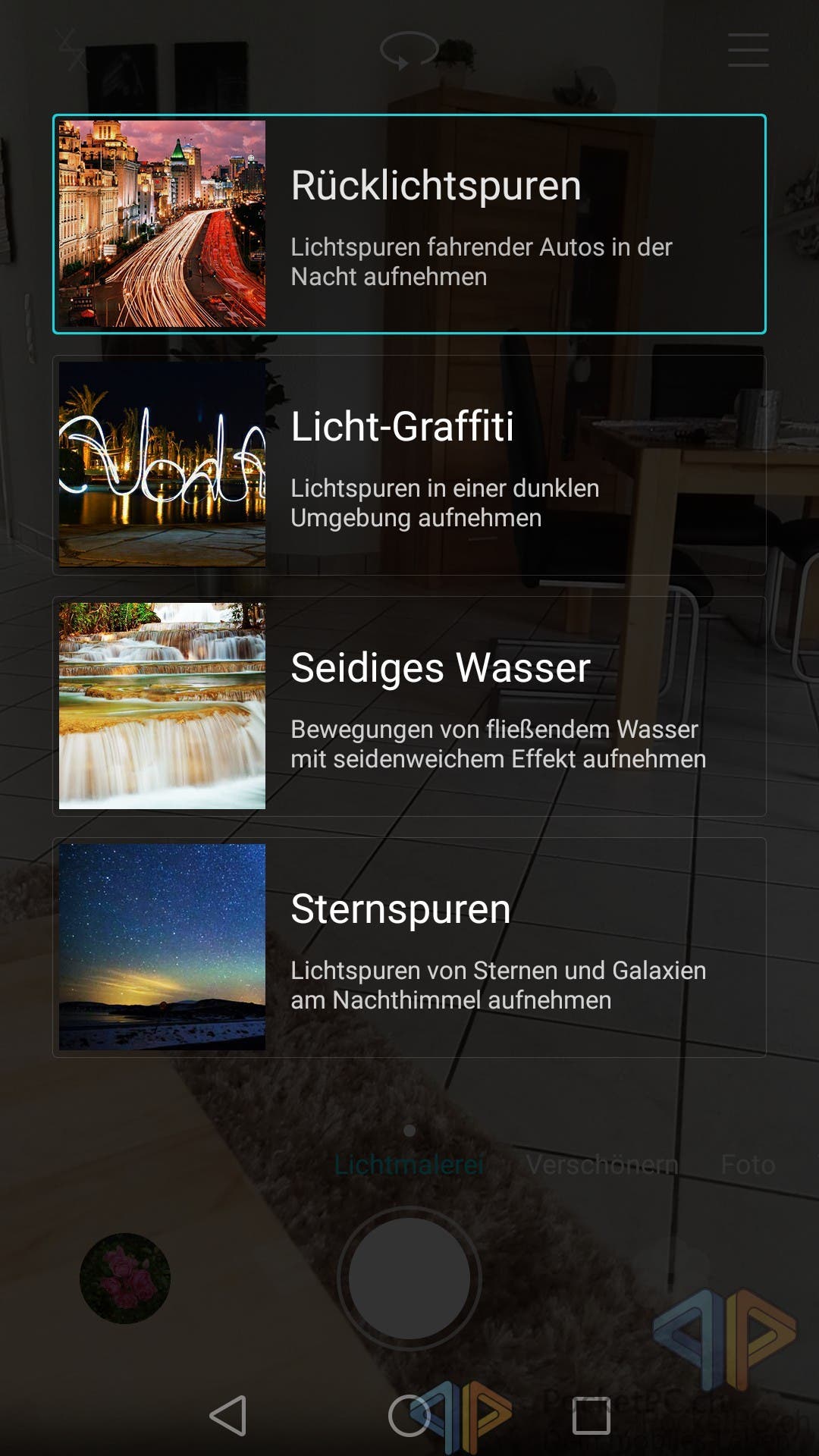
Task: Switch to the Verschönern camera mode
Action: pyautogui.click(x=602, y=1164)
